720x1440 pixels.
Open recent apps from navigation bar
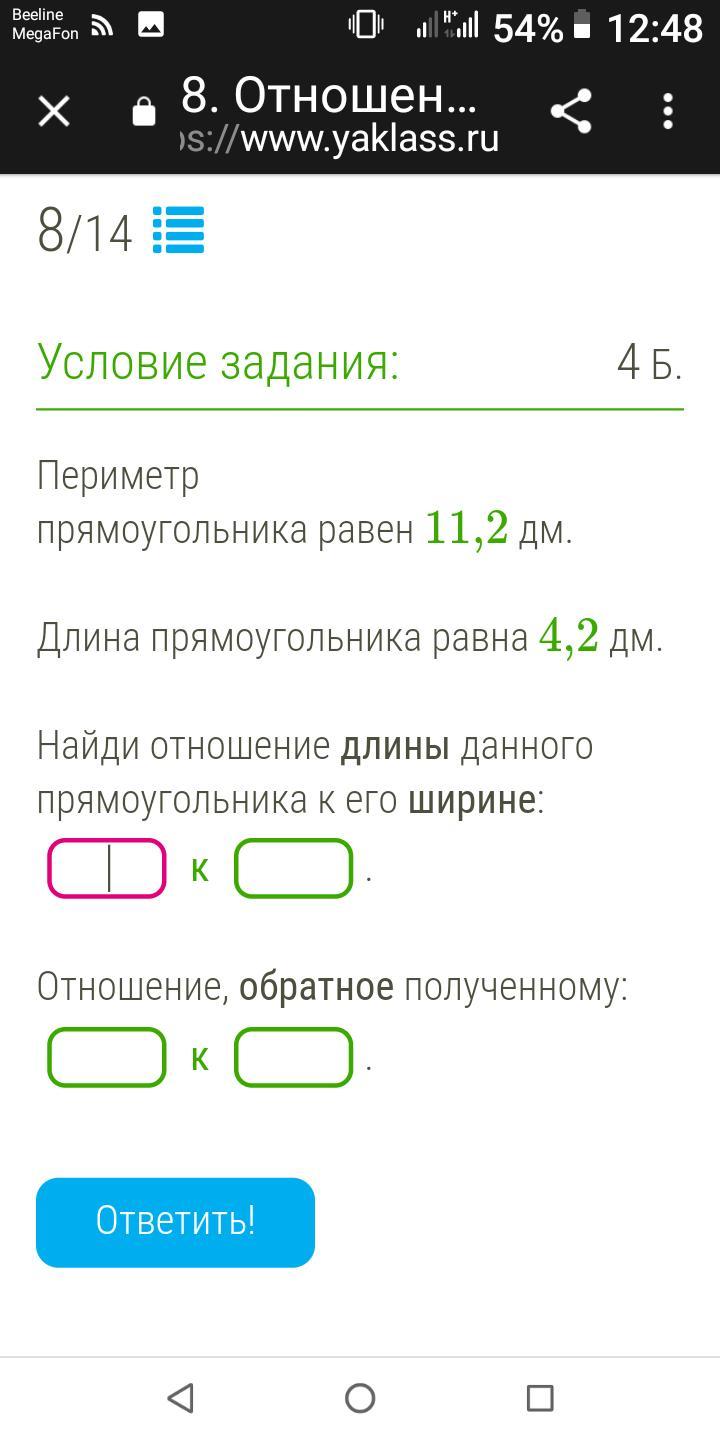click(x=540, y=1397)
